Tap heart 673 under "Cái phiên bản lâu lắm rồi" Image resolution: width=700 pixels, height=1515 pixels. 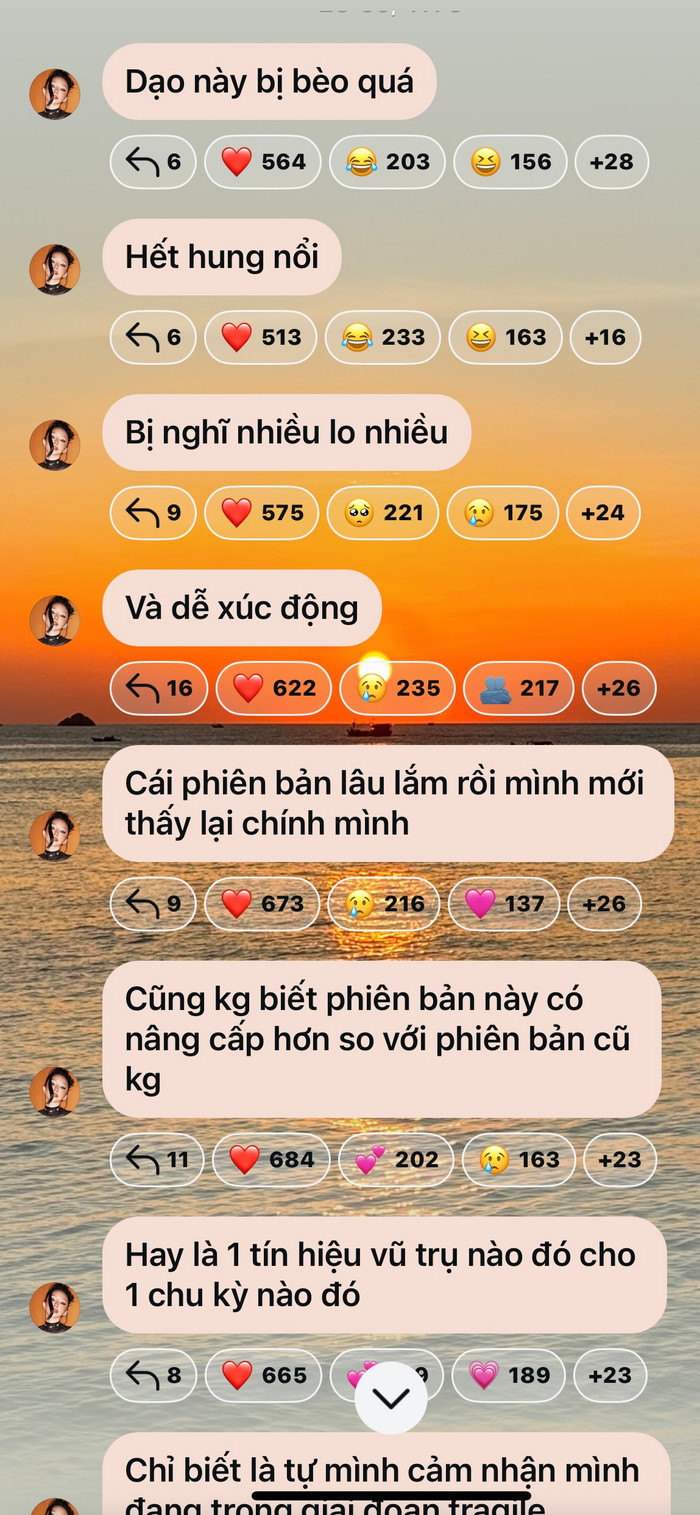(262, 904)
